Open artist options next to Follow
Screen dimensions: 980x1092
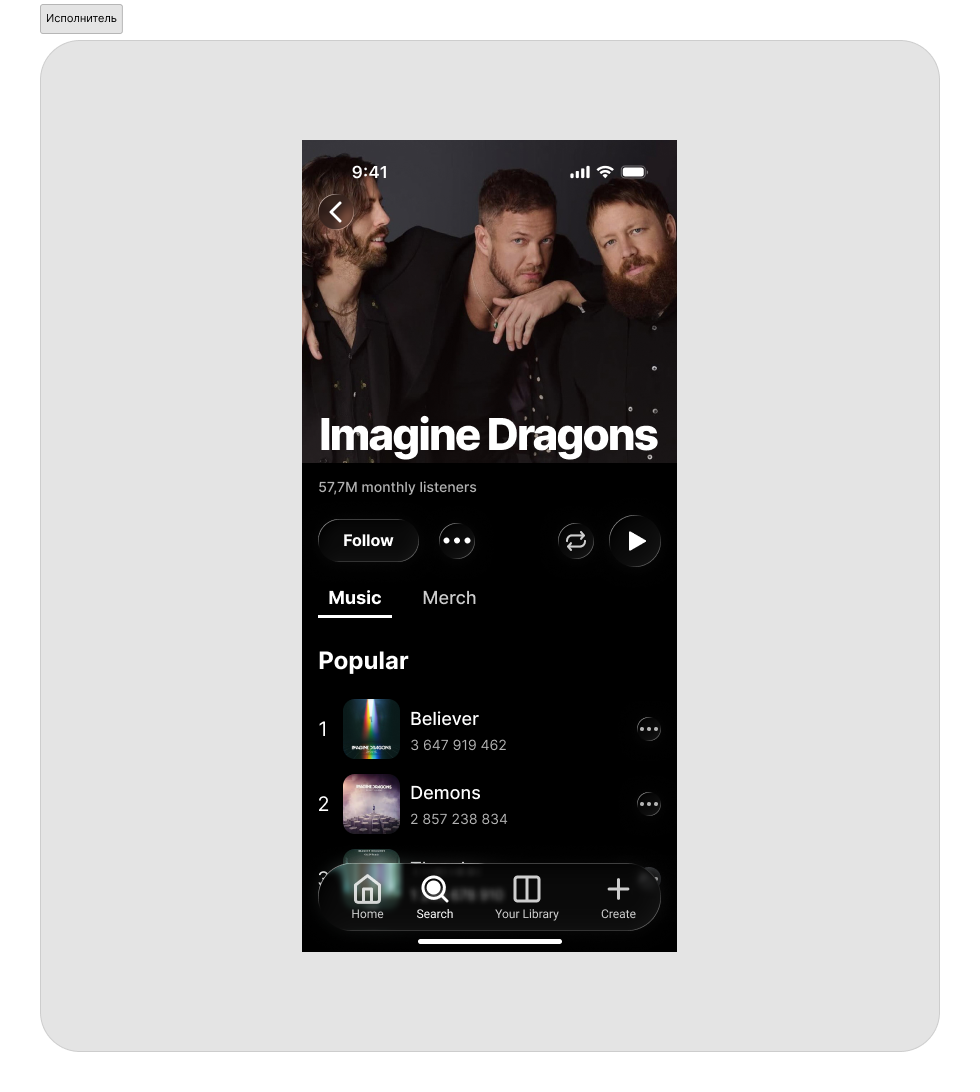coord(457,541)
